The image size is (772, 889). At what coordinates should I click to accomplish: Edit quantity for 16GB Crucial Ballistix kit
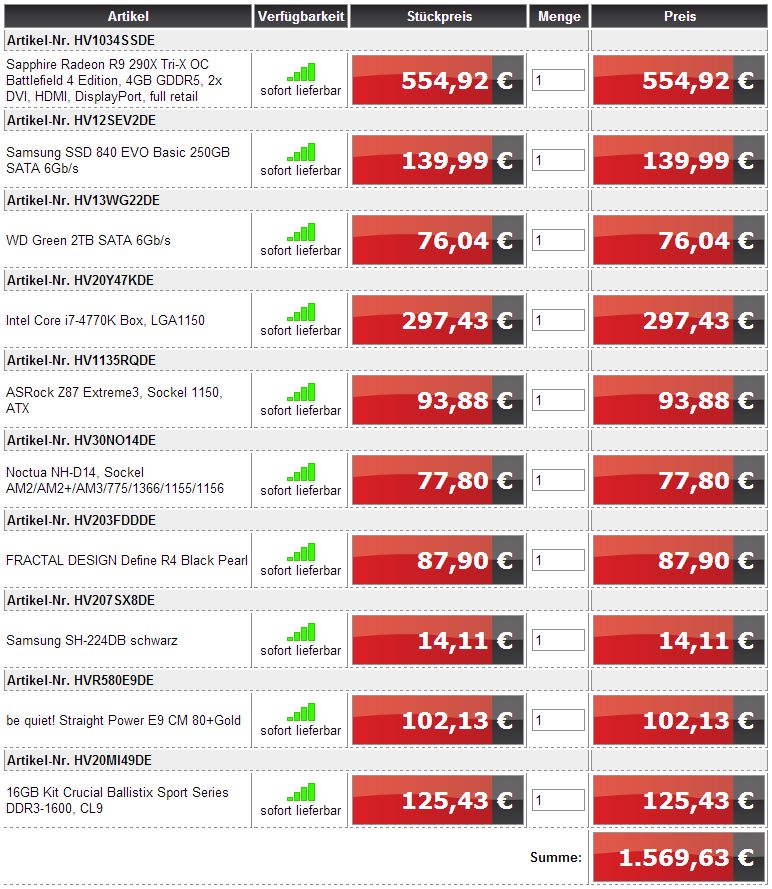(x=558, y=800)
